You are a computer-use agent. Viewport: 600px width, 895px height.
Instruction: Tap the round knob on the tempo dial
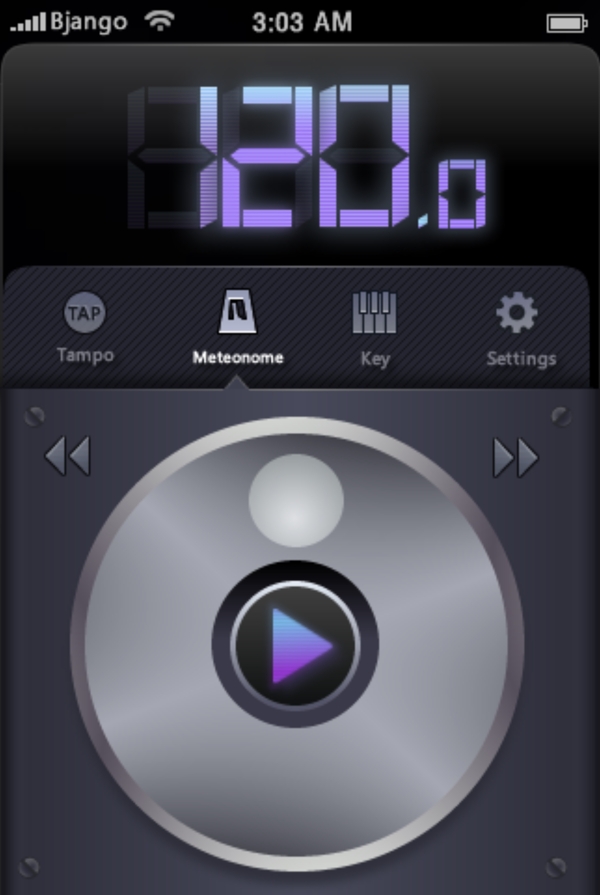[296, 500]
